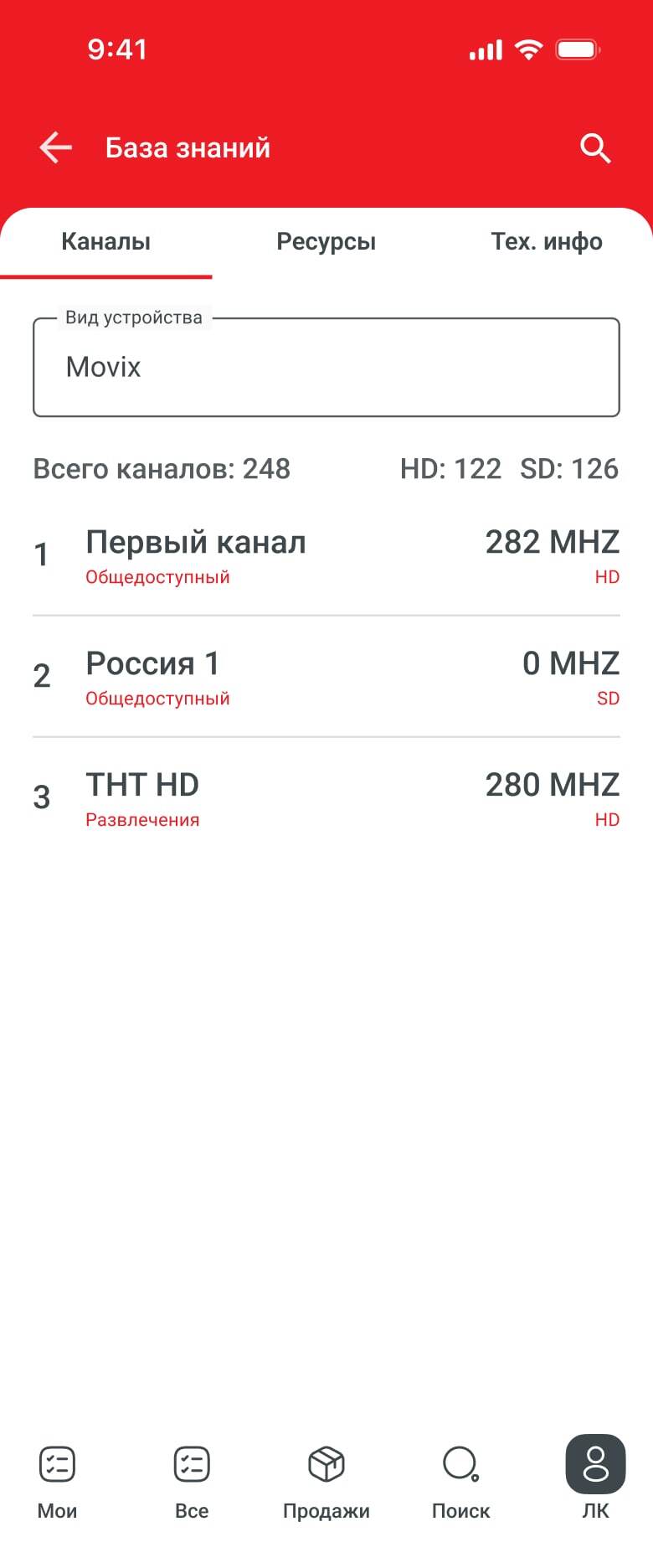Open the Первый канал row

(x=326, y=555)
